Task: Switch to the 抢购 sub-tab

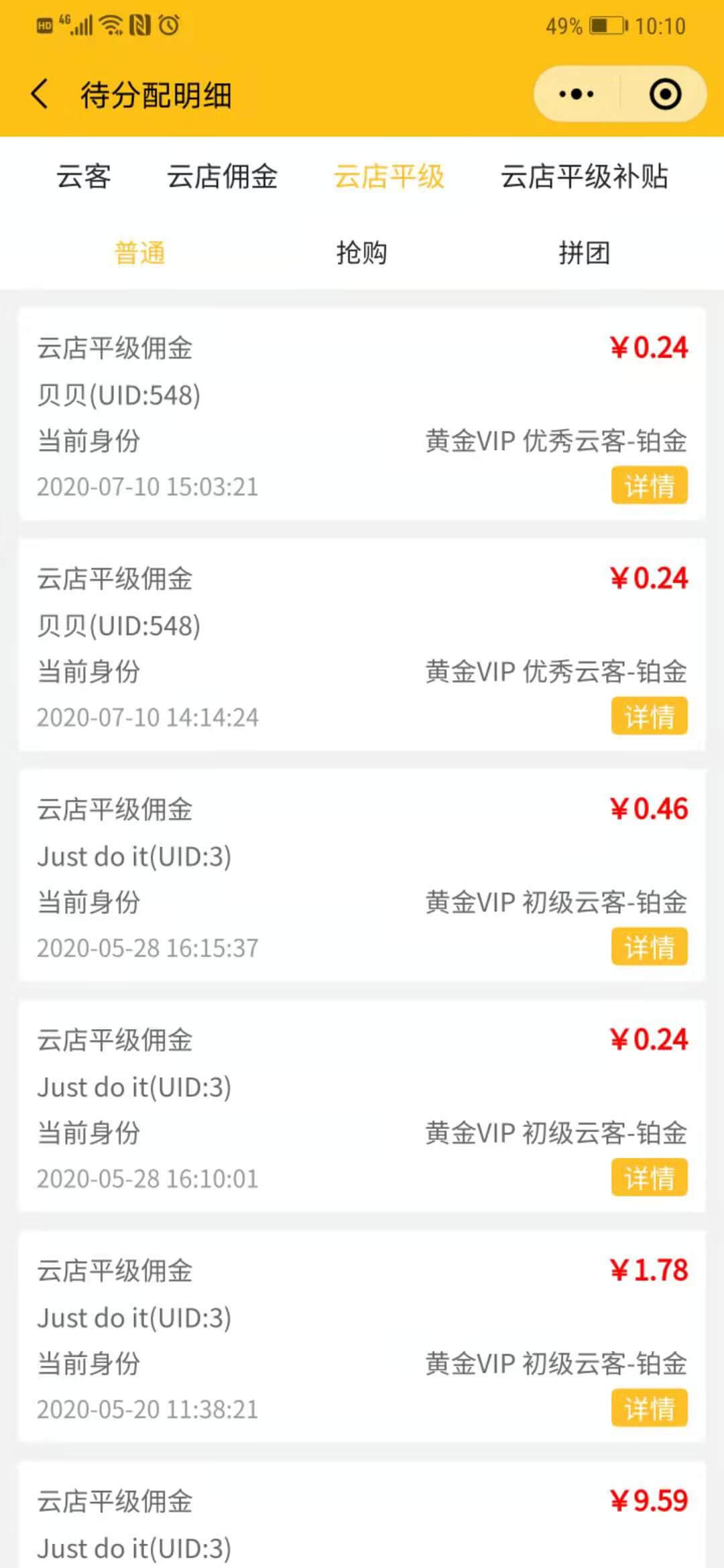Action: click(x=361, y=253)
